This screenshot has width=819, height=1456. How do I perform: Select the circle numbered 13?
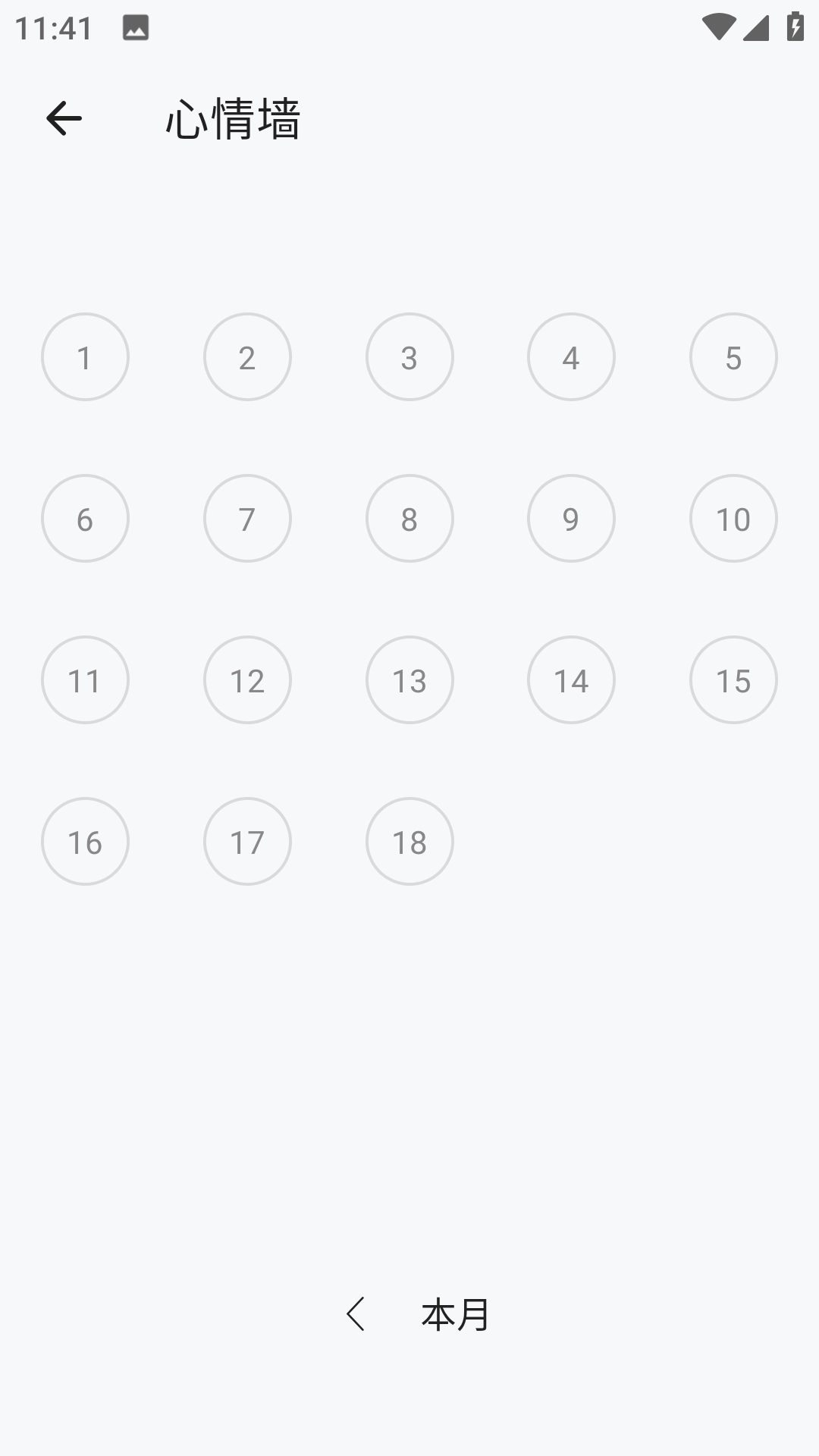(x=409, y=680)
